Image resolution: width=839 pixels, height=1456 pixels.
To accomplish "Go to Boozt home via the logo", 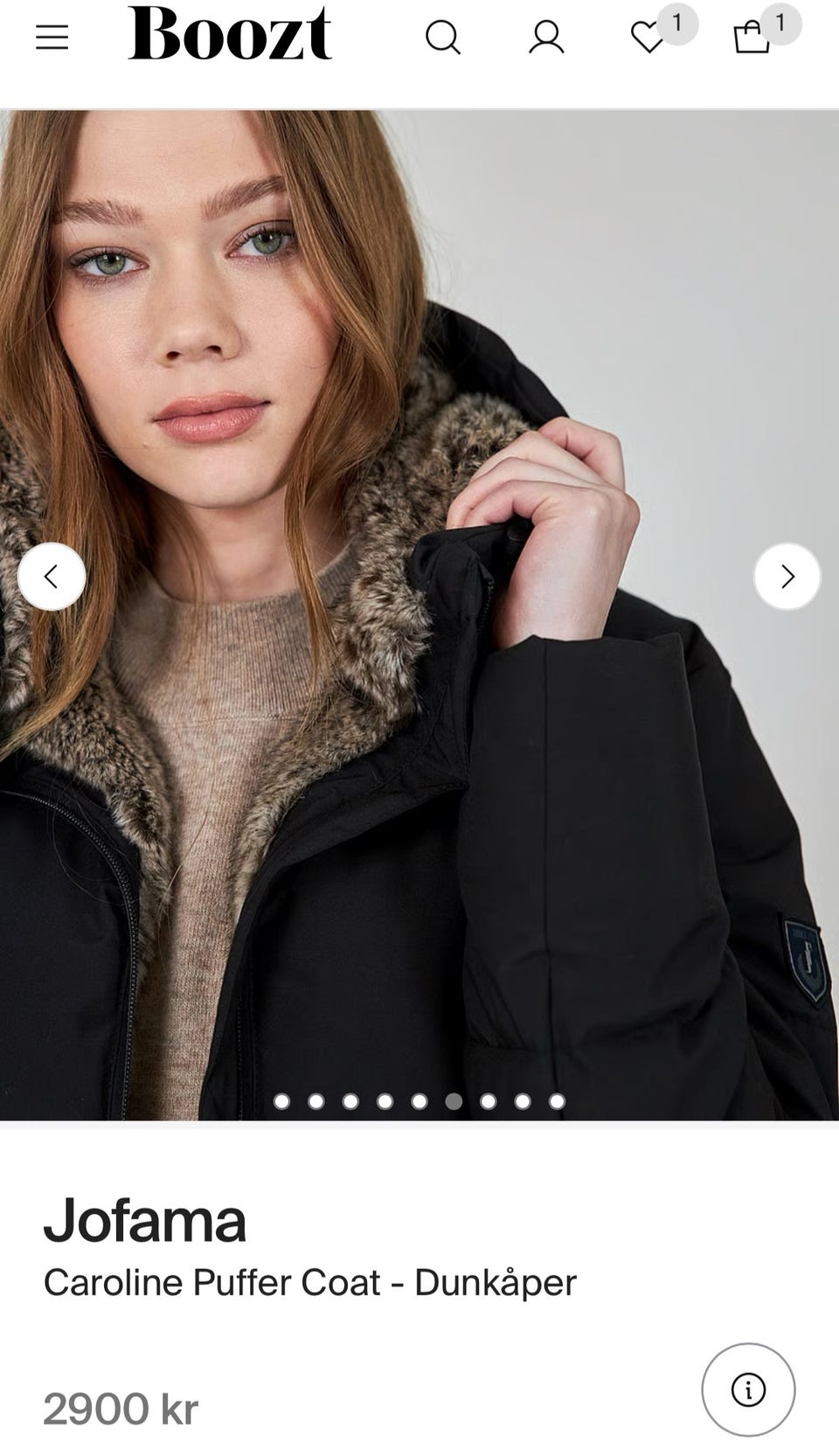I will pyautogui.click(x=230, y=33).
